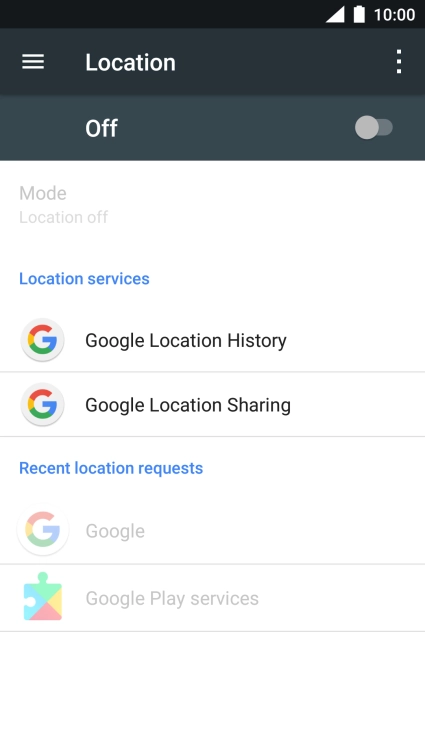
Task: Open the overflow menu with more options
Action: pyautogui.click(x=398, y=62)
